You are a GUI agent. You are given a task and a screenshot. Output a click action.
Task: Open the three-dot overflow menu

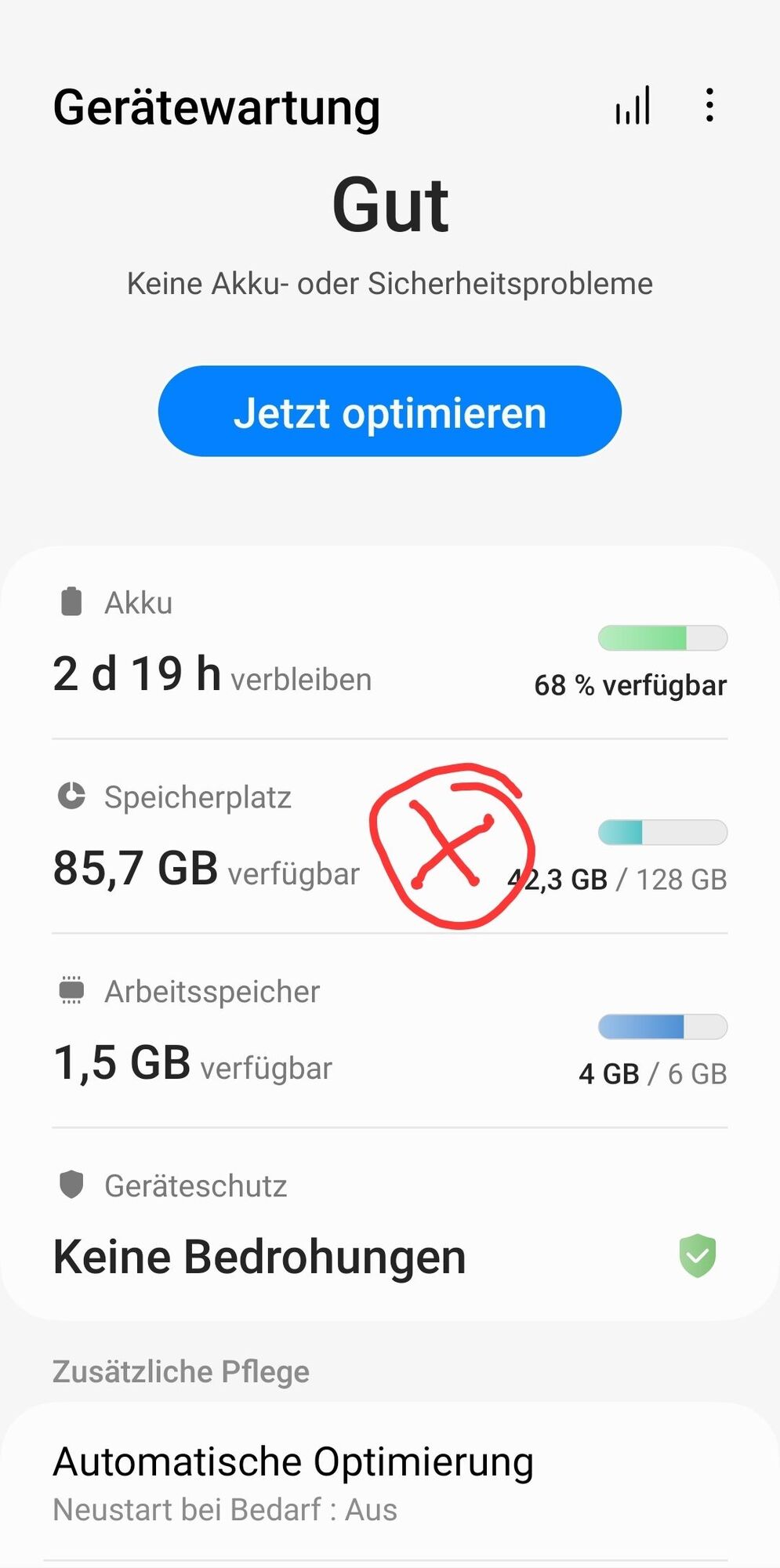click(x=709, y=106)
